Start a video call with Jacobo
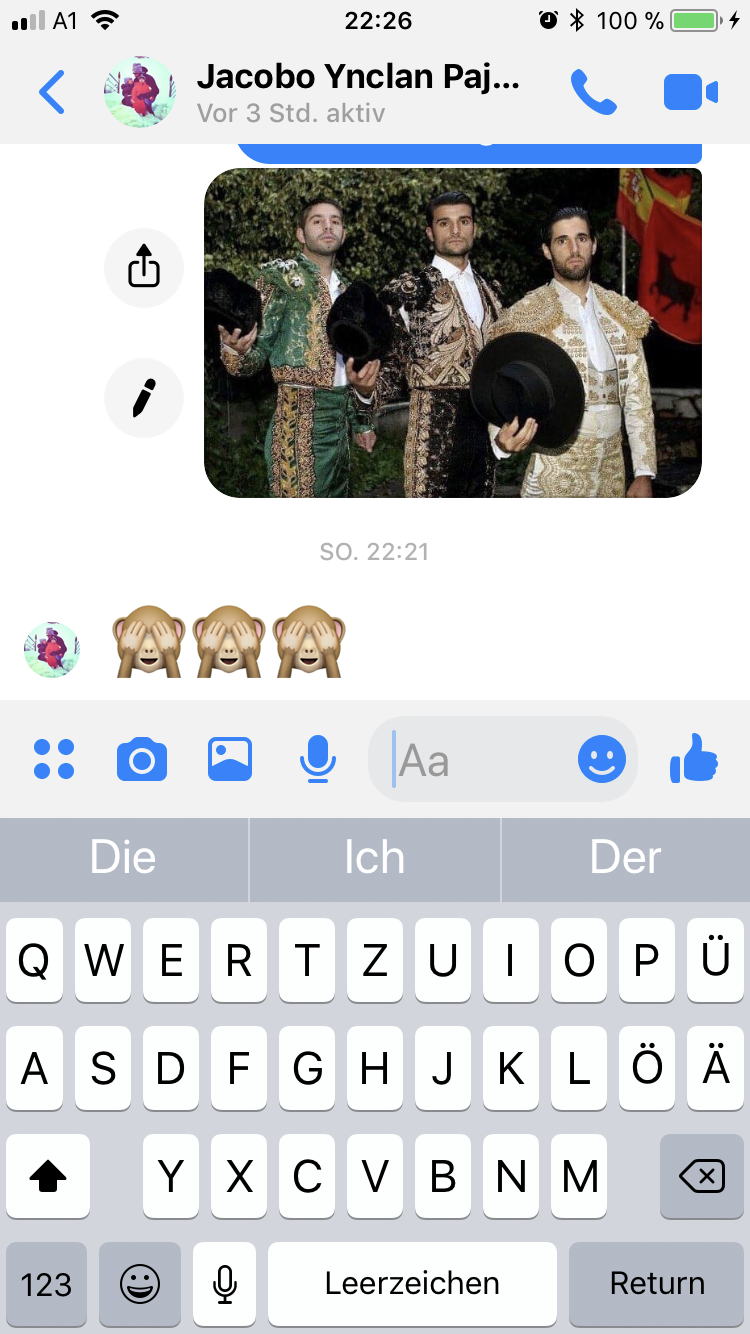 pos(690,92)
